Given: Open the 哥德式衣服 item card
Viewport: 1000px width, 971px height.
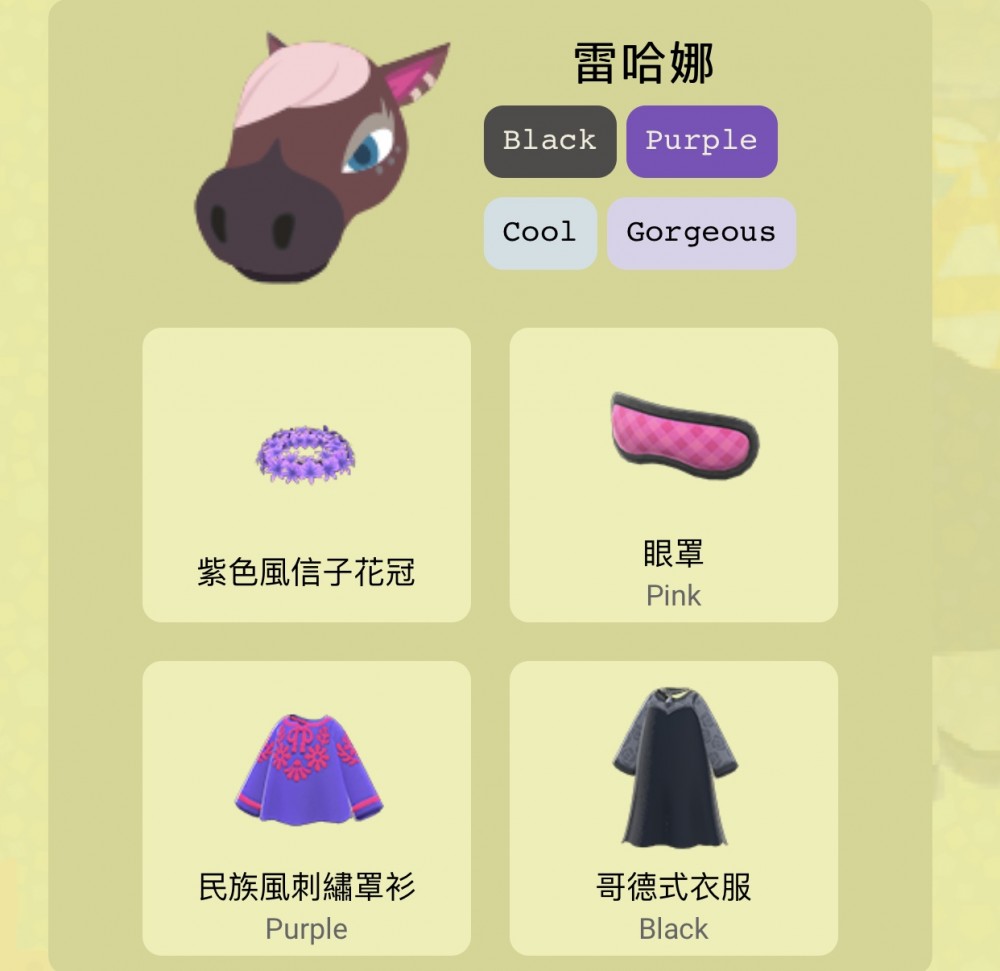Looking at the screenshot, I should 673,808.
